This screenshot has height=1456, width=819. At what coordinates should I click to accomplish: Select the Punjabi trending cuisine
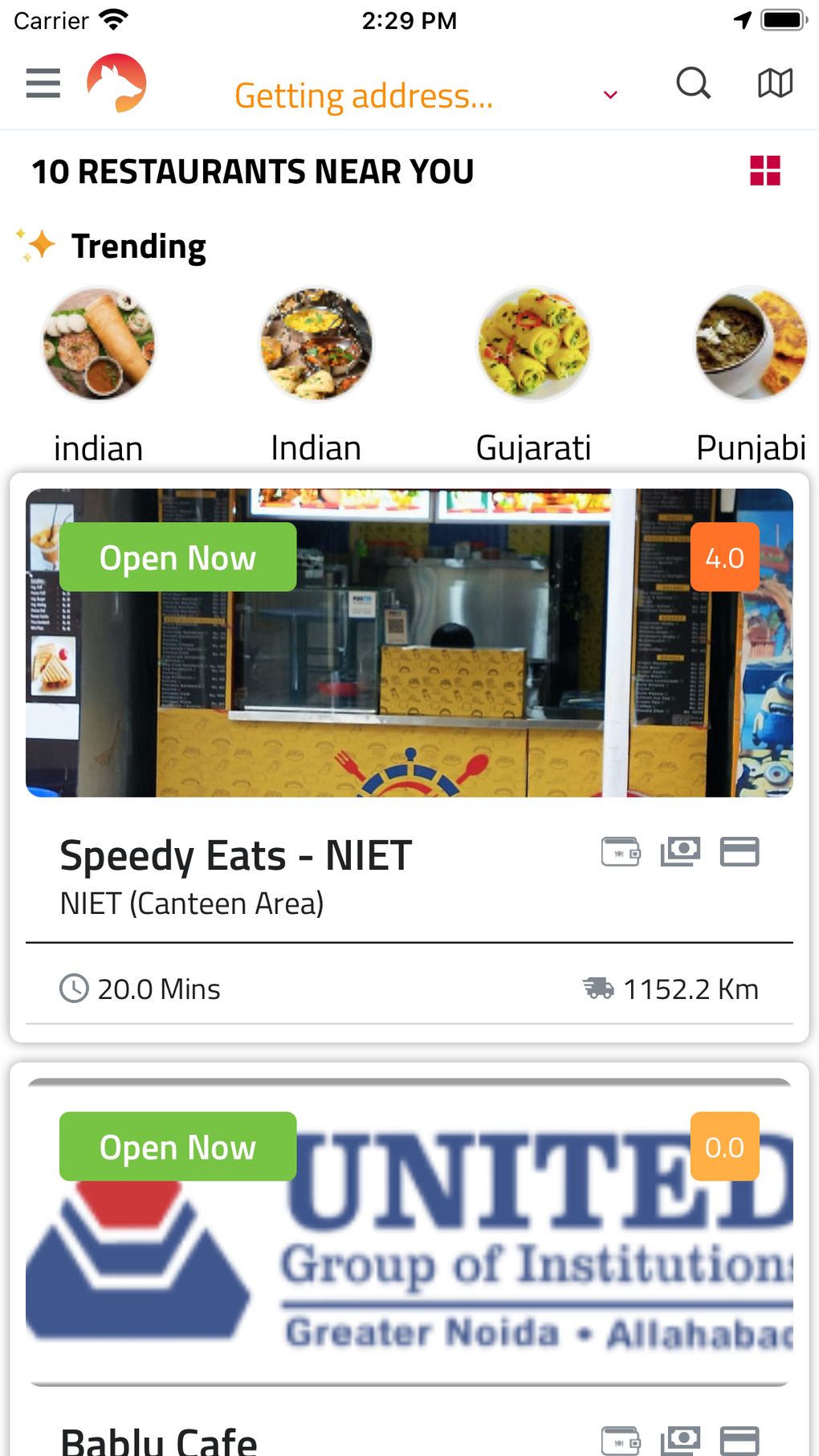[752, 375]
